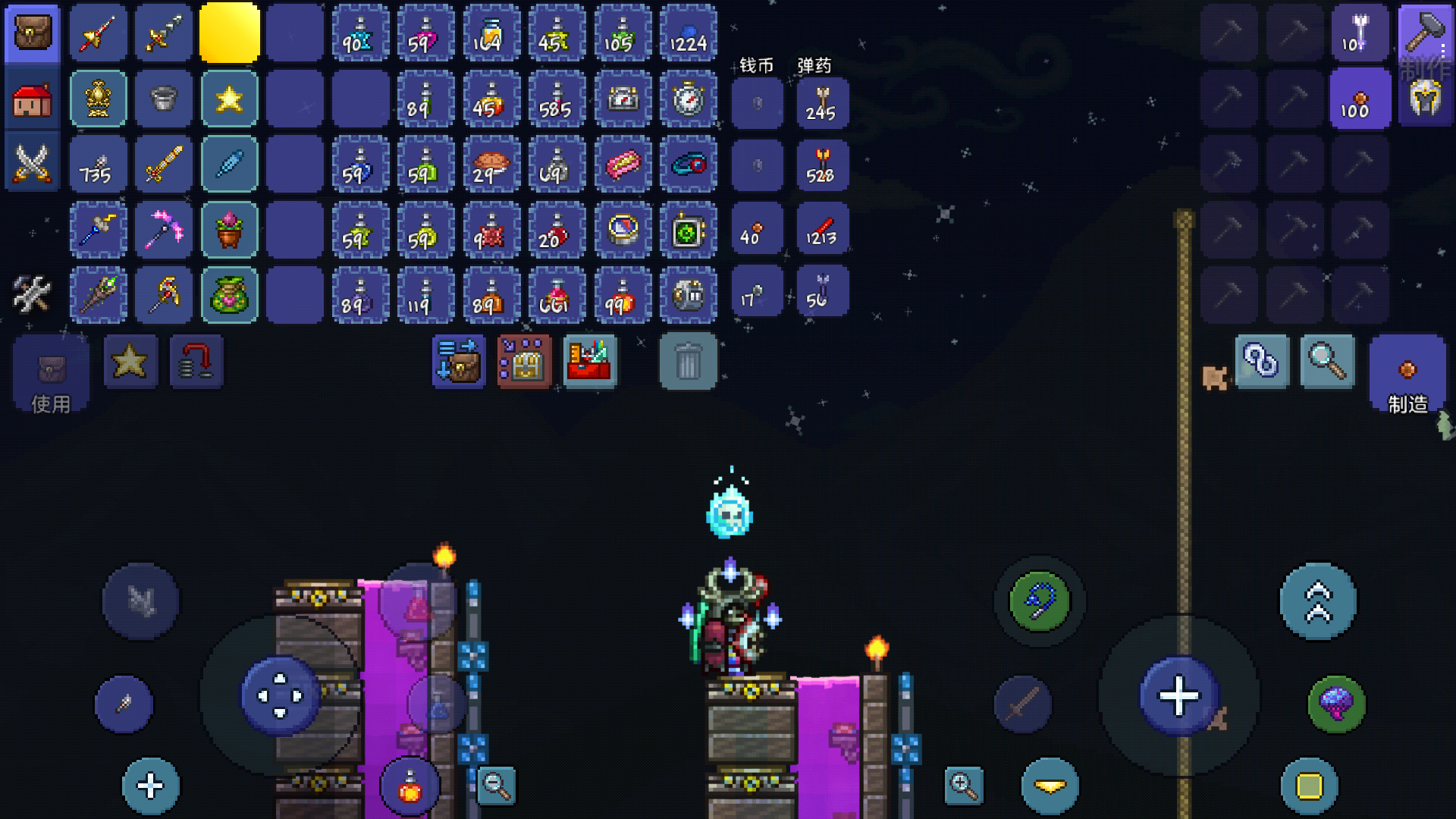The width and height of the screenshot is (1456, 819).
Task: Tap the mushroom mount button
Action: pos(1336,704)
